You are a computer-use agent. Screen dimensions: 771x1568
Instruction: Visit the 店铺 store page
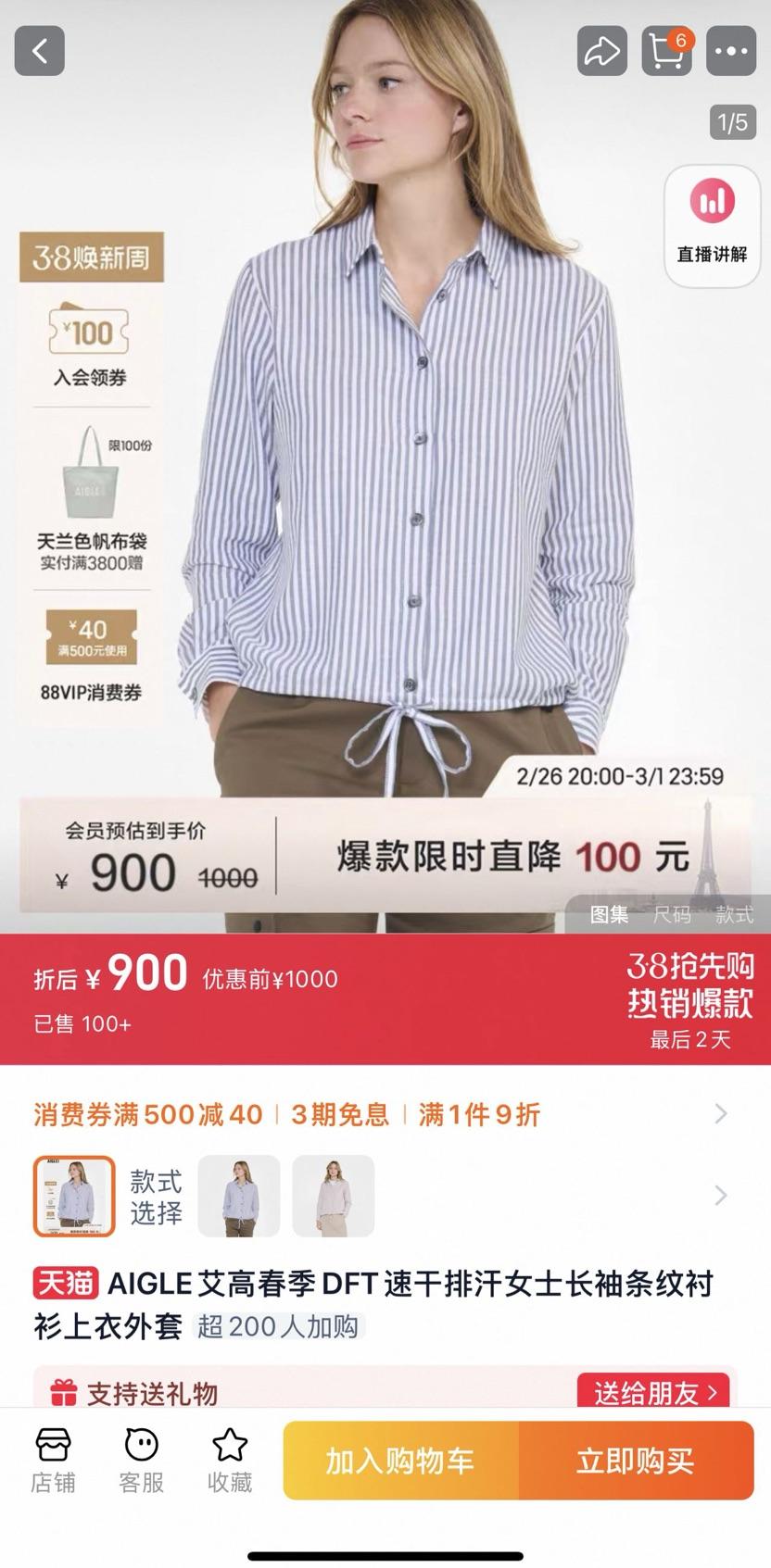point(53,1461)
